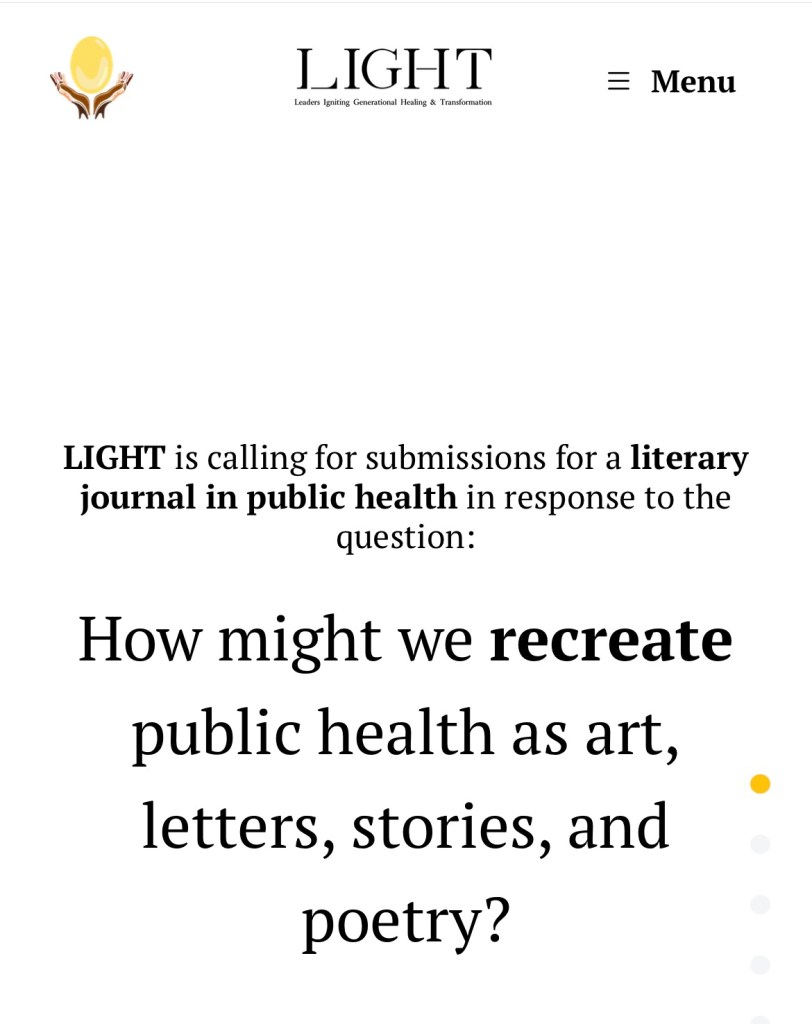Open the Menu hamburger button
The width and height of the screenshot is (812, 1024).
(x=671, y=81)
